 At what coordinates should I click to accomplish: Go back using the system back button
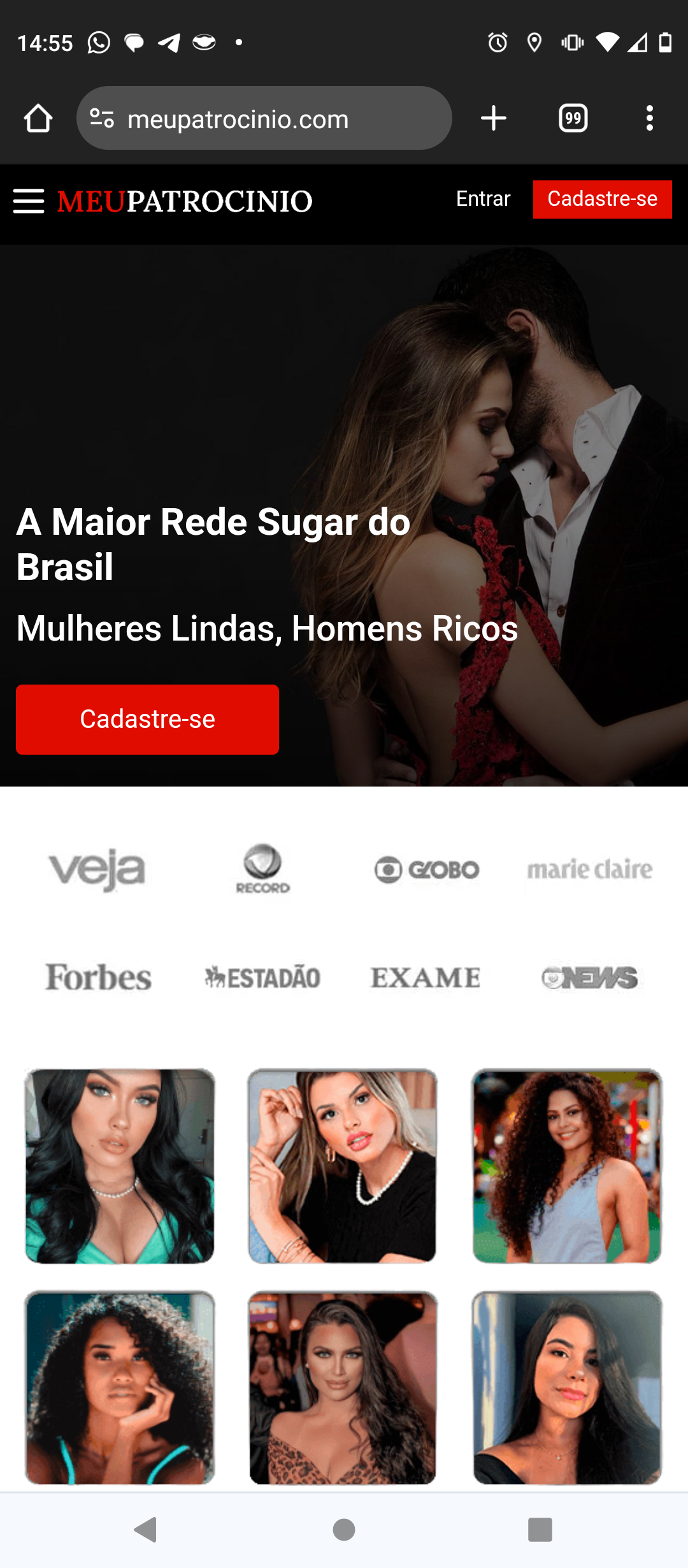tap(146, 1529)
